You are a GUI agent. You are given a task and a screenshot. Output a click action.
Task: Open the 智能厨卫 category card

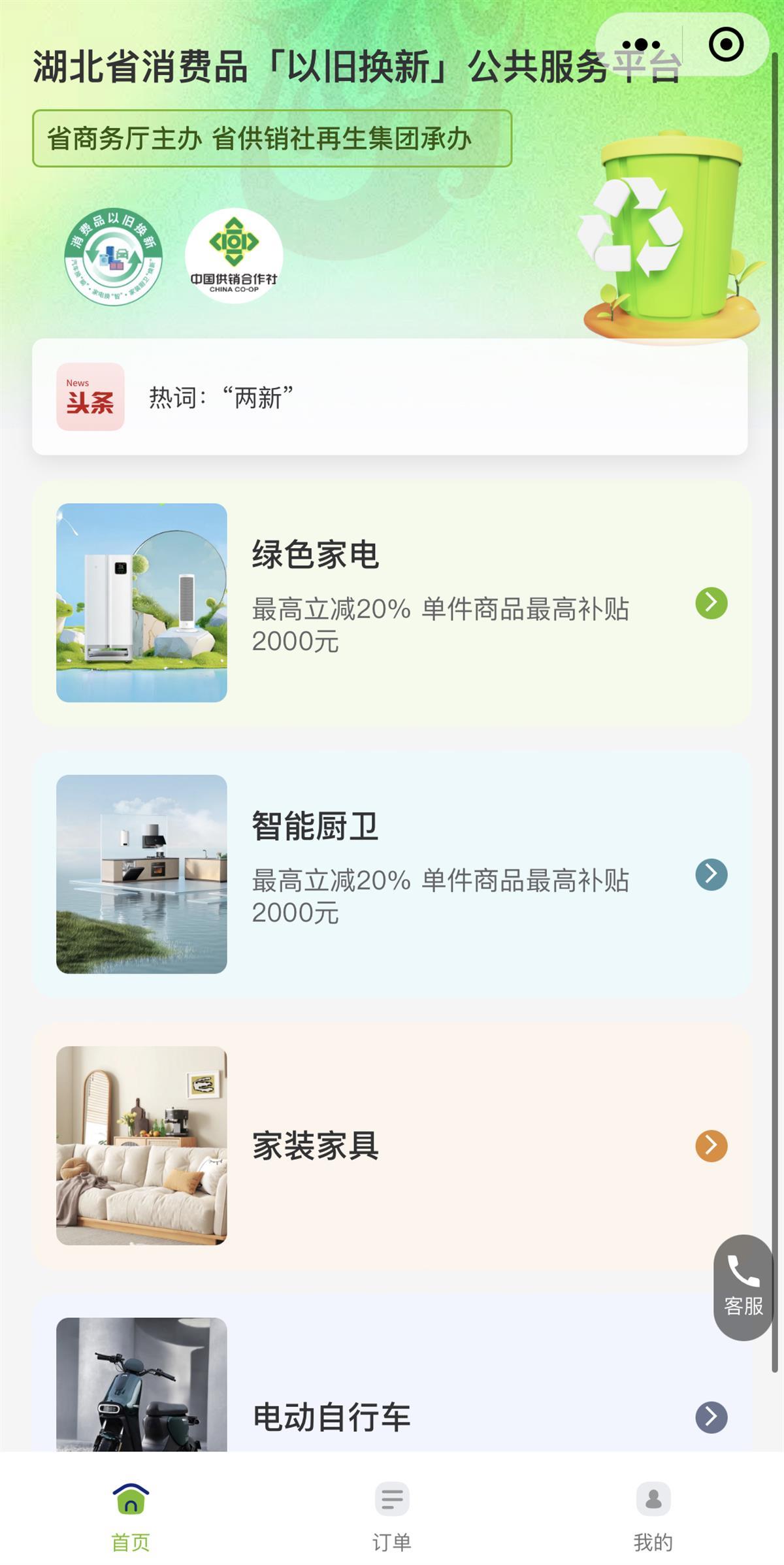(391, 874)
